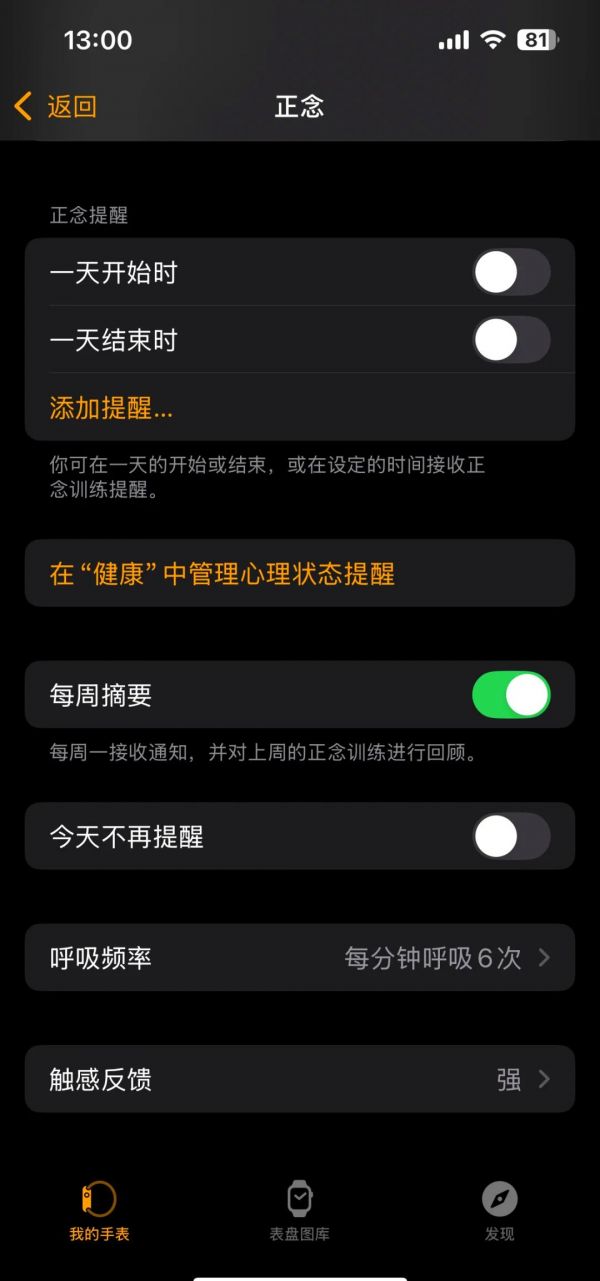
Task: Go back via 返回 button
Action: [x=56, y=106]
